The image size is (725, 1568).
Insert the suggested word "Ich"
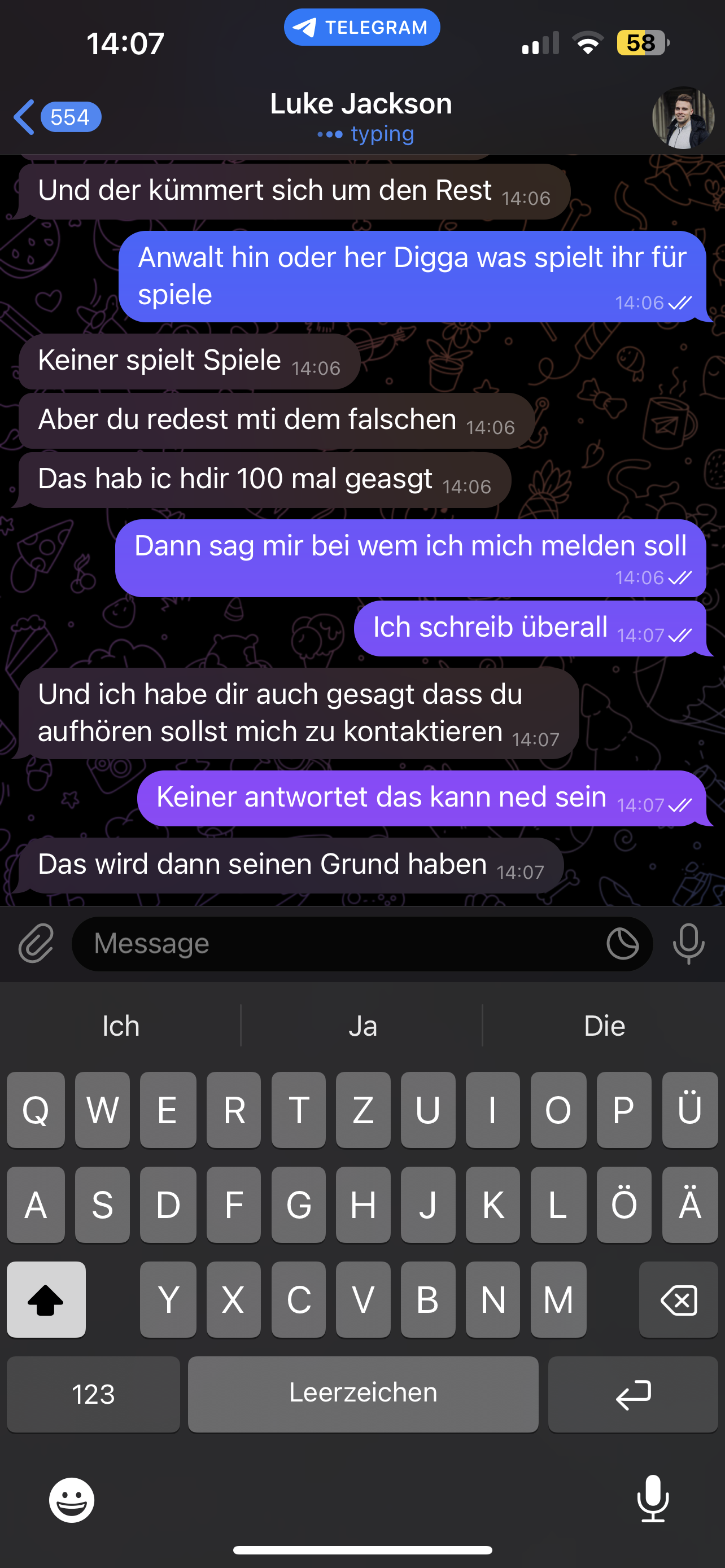tap(120, 1026)
